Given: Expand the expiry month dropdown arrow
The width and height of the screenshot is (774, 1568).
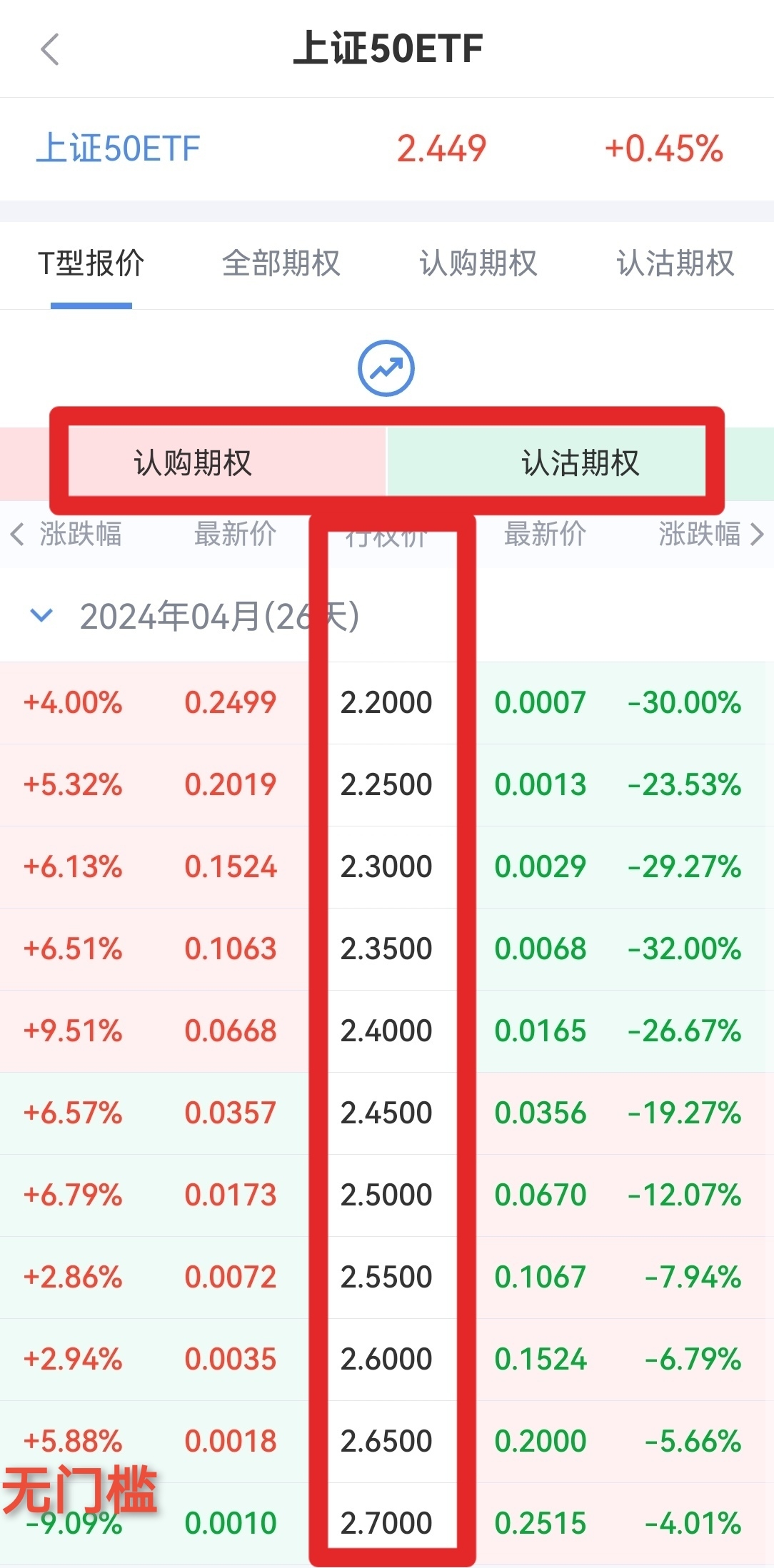Looking at the screenshot, I should point(41,615).
